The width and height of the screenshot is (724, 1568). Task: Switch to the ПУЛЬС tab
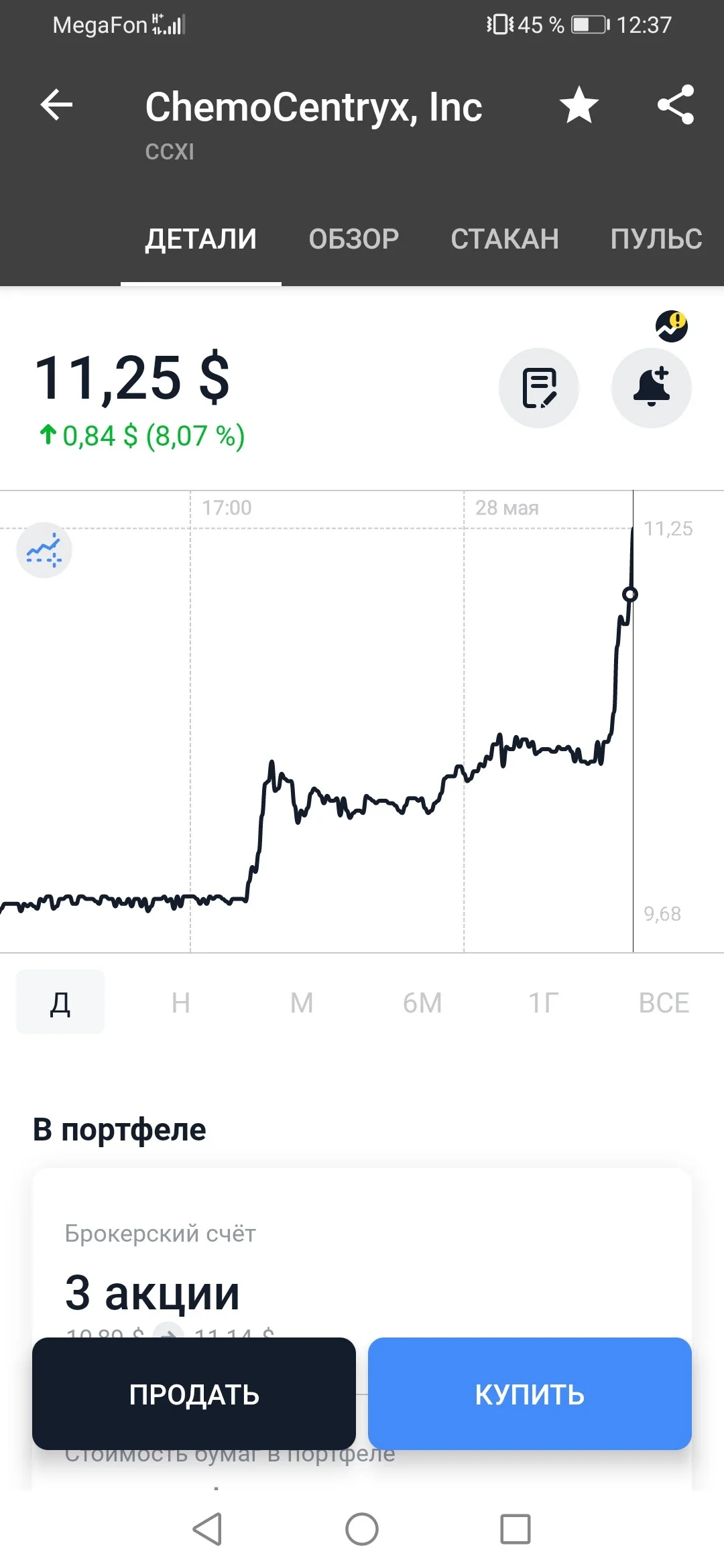(656, 239)
